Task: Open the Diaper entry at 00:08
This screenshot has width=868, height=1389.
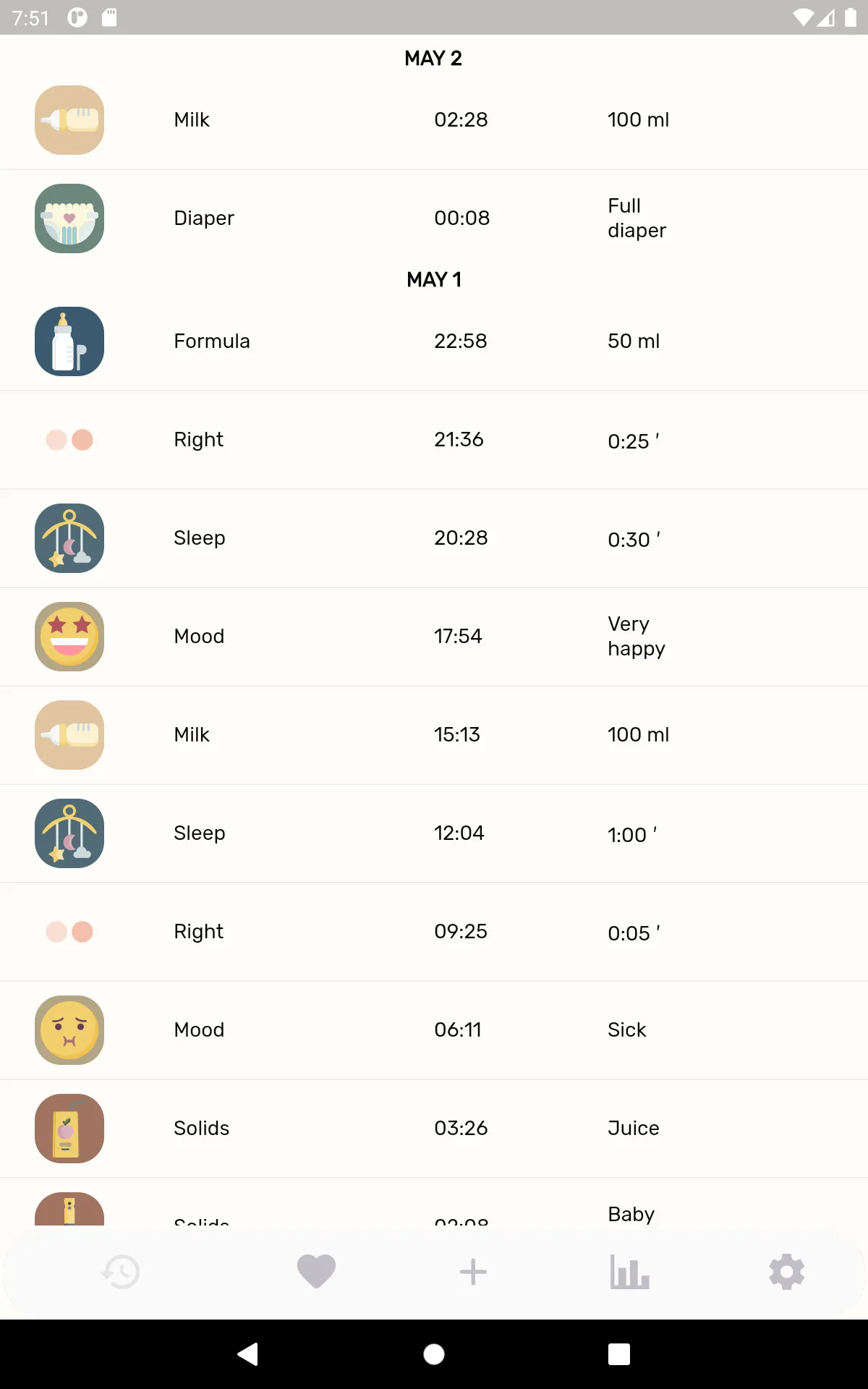Action: click(x=434, y=218)
